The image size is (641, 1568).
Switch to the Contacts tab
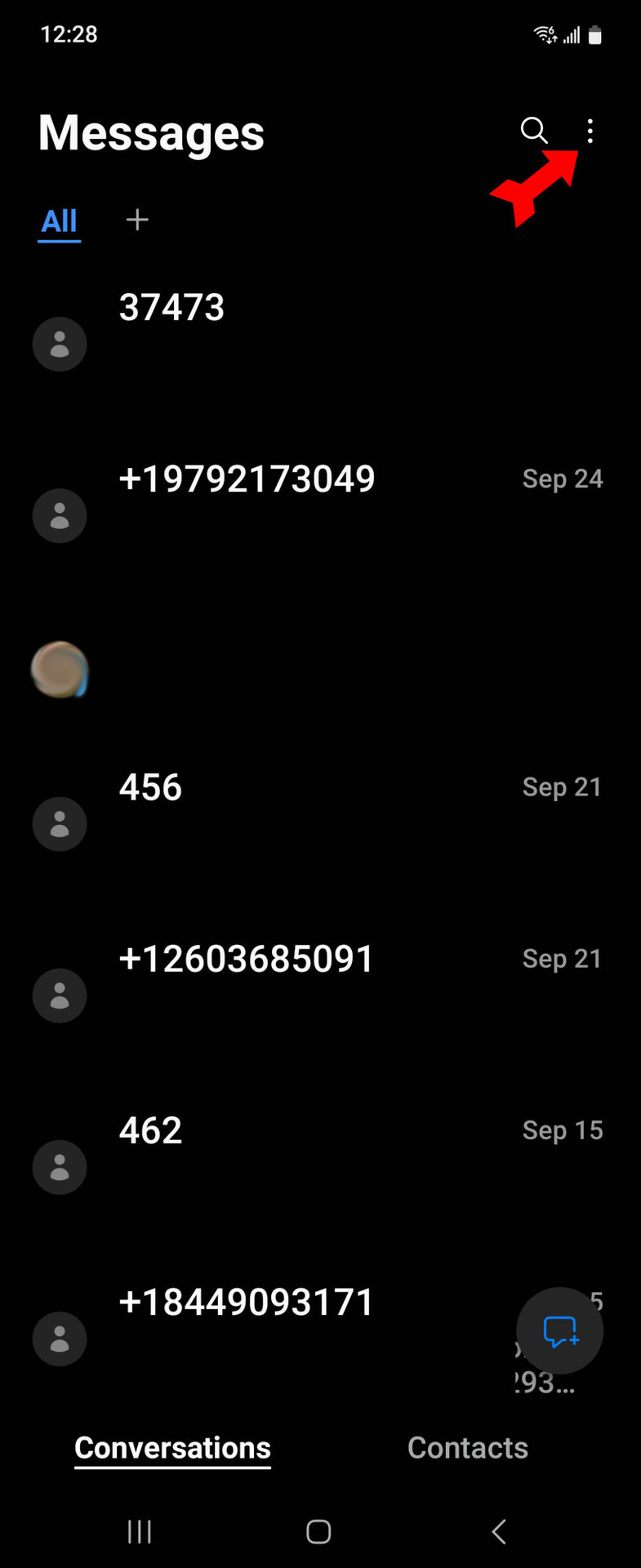tap(467, 1448)
